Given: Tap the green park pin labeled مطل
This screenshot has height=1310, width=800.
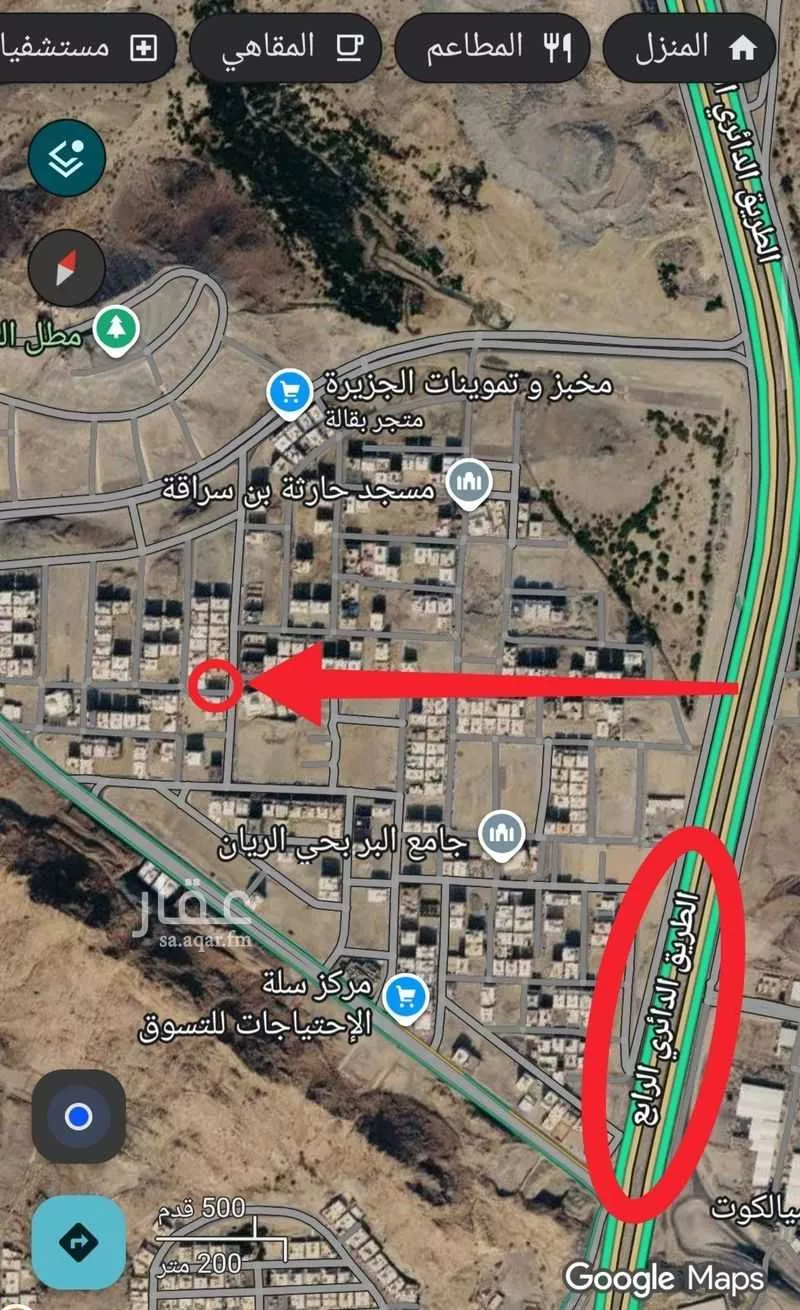Looking at the screenshot, I should click(x=117, y=328).
